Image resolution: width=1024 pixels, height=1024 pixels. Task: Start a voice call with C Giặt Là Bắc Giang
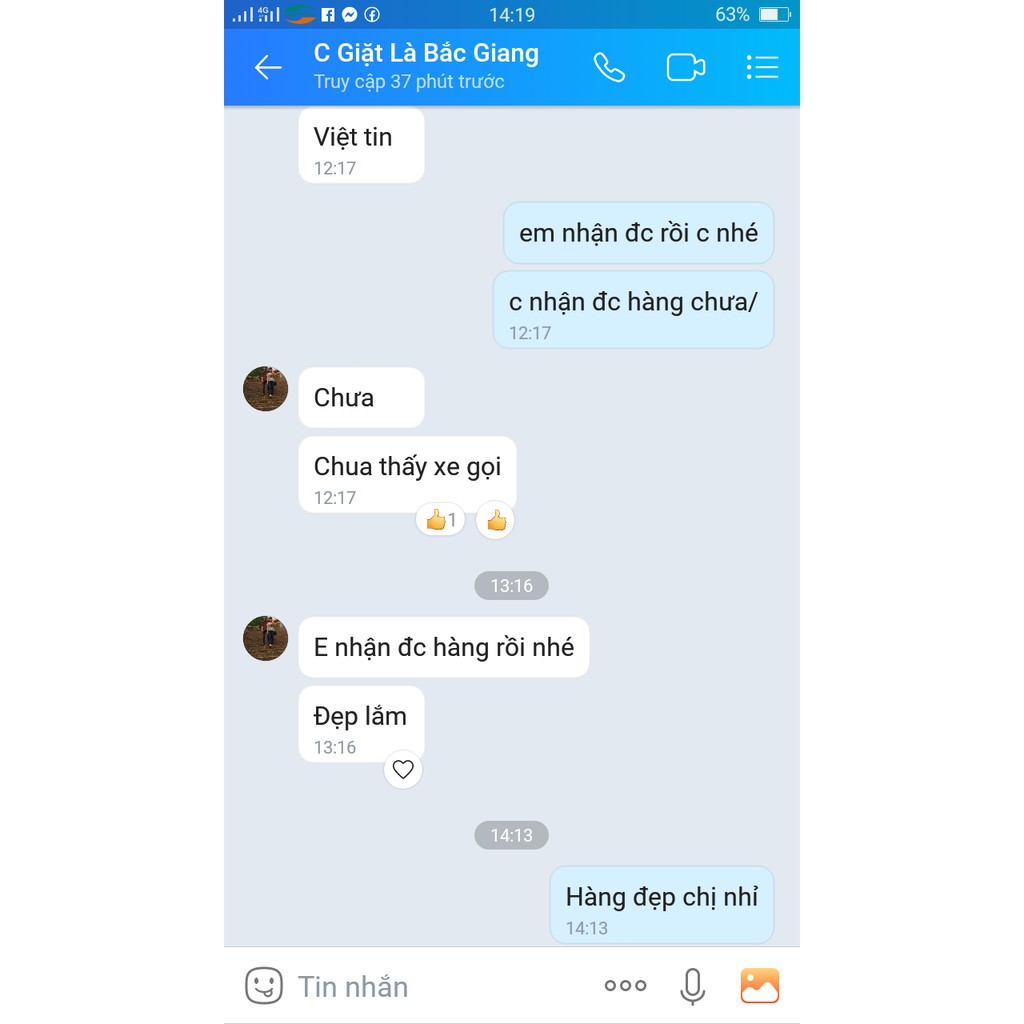(609, 67)
